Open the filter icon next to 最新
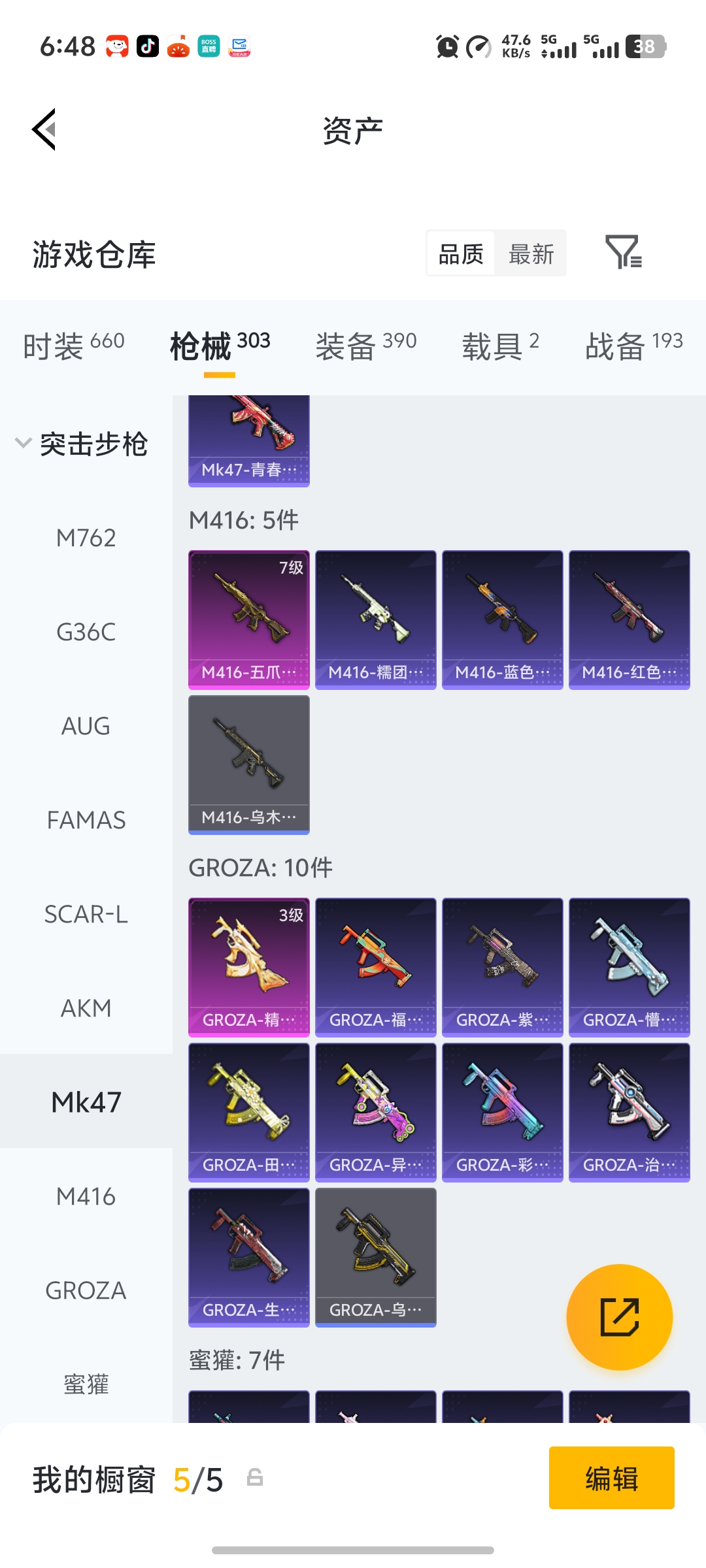 coord(623,253)
